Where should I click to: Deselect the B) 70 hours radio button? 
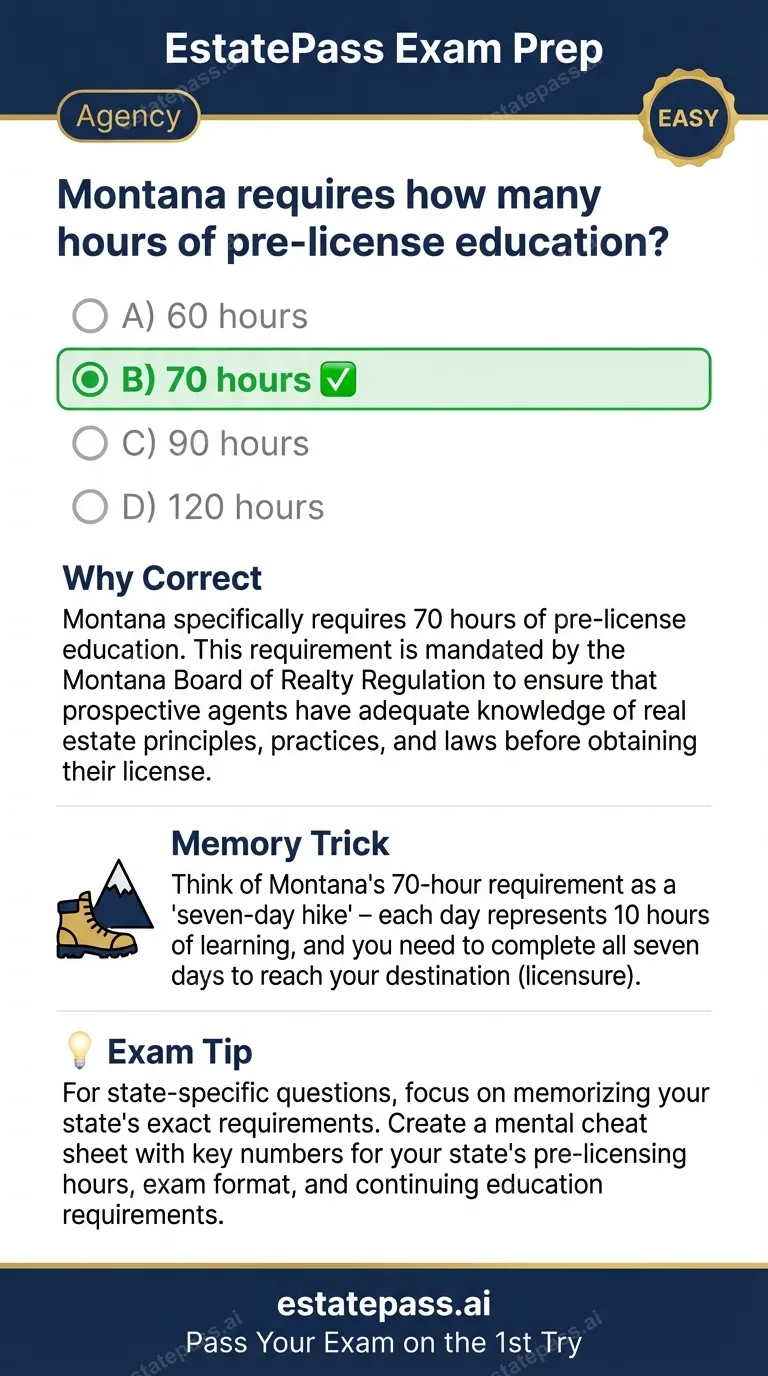[90, 379]
